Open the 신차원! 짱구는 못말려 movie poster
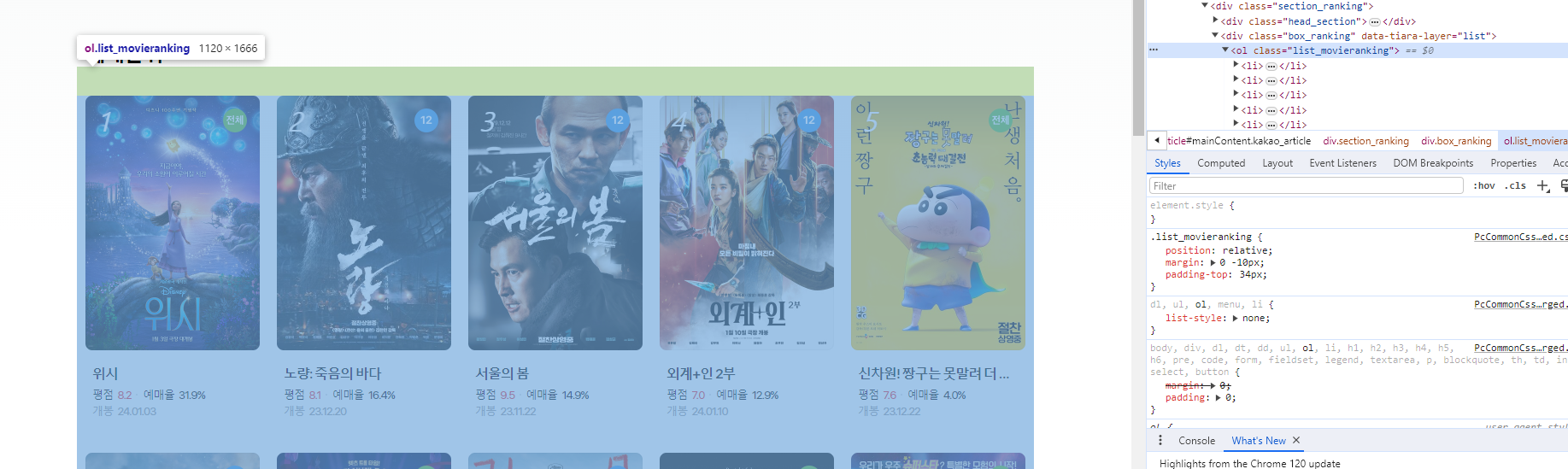The image size is (1568, 469). (938, 222)
